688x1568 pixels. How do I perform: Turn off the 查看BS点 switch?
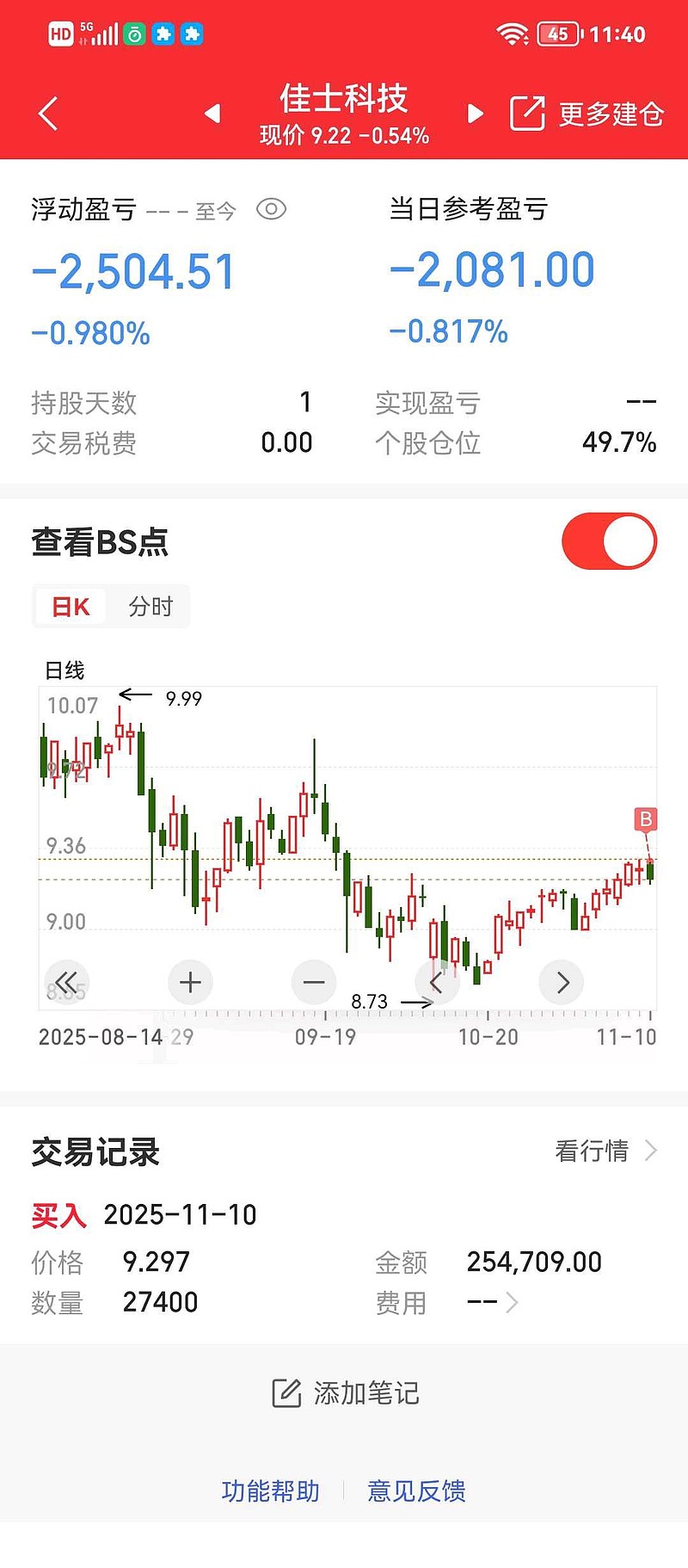click(x=609, y=541)
